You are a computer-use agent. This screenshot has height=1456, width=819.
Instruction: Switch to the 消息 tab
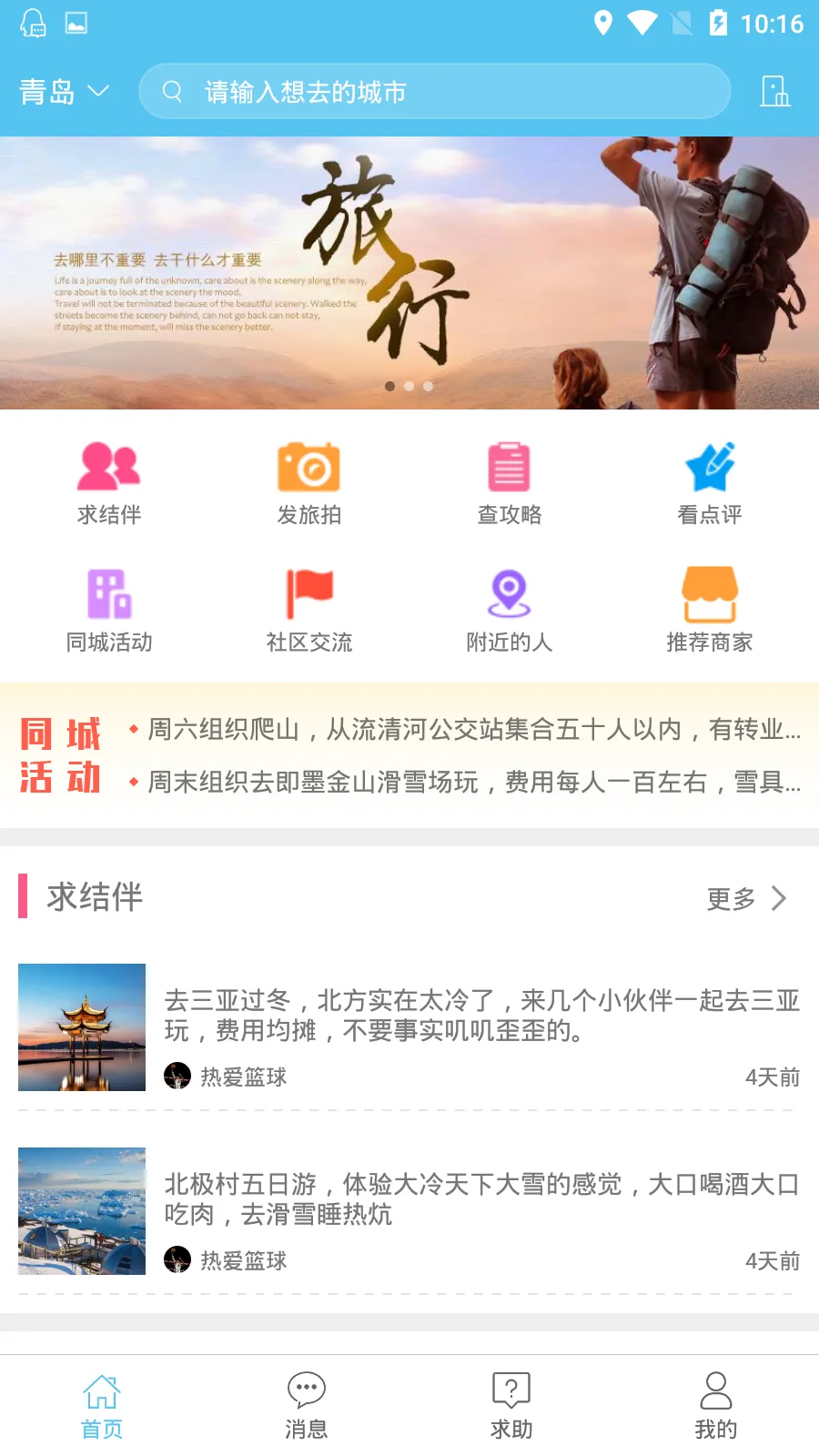307,1406
